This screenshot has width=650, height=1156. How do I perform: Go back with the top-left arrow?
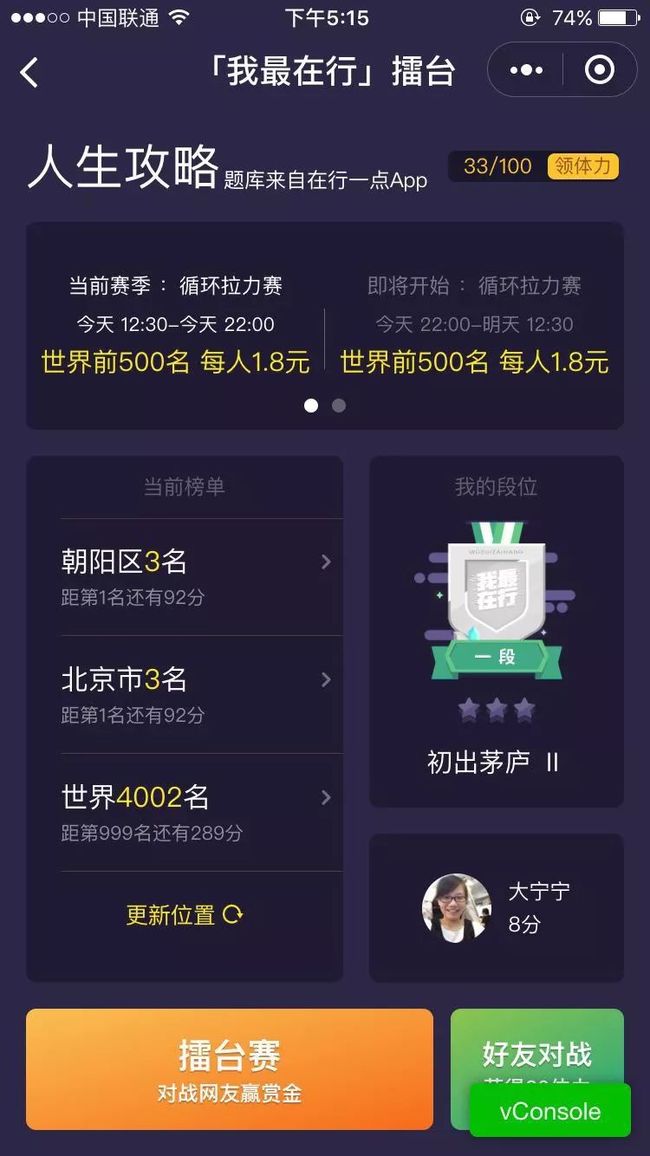pyautogui.click(x=29, y=72)
